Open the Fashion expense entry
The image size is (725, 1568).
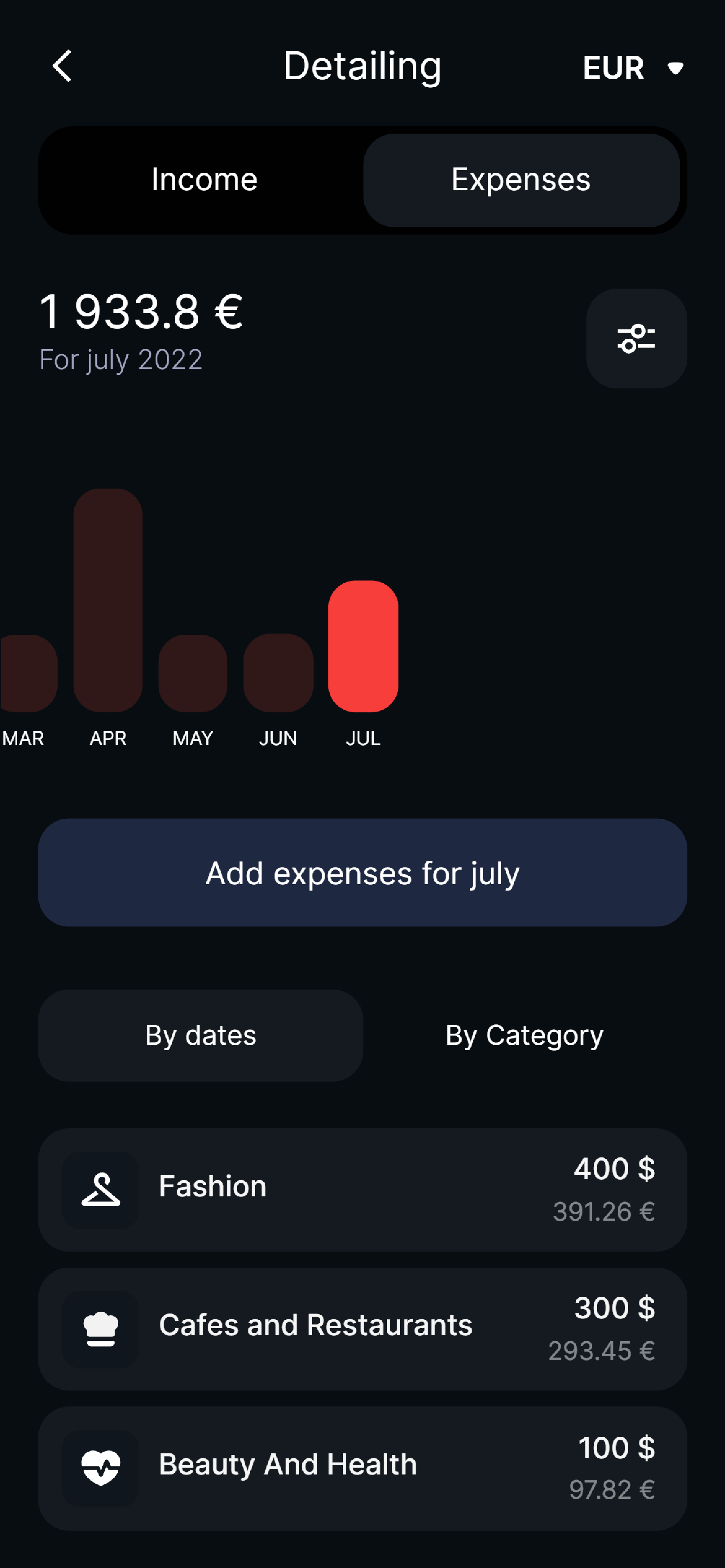(362, 1189)
